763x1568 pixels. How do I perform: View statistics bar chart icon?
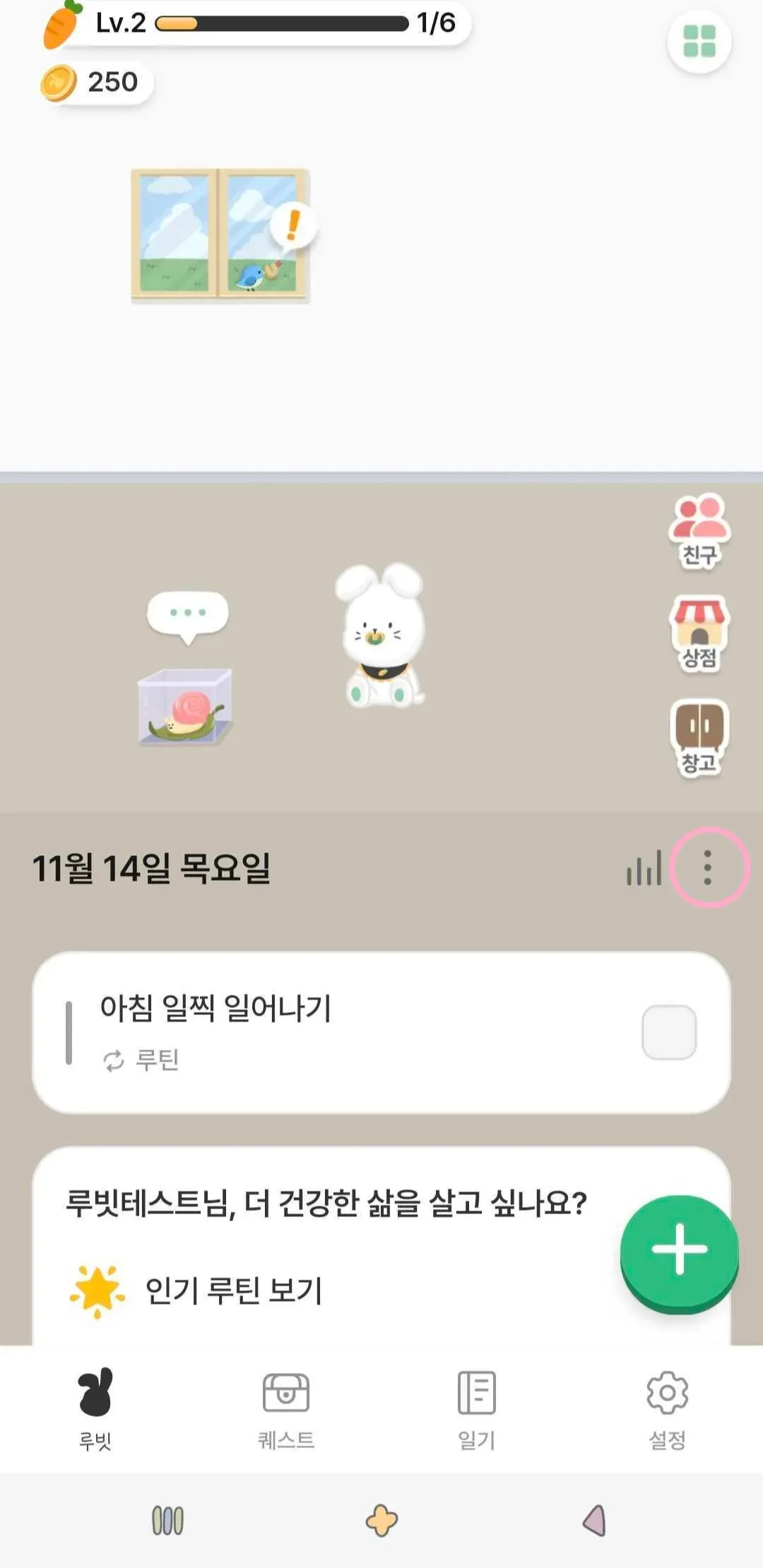tap(643, 868)
